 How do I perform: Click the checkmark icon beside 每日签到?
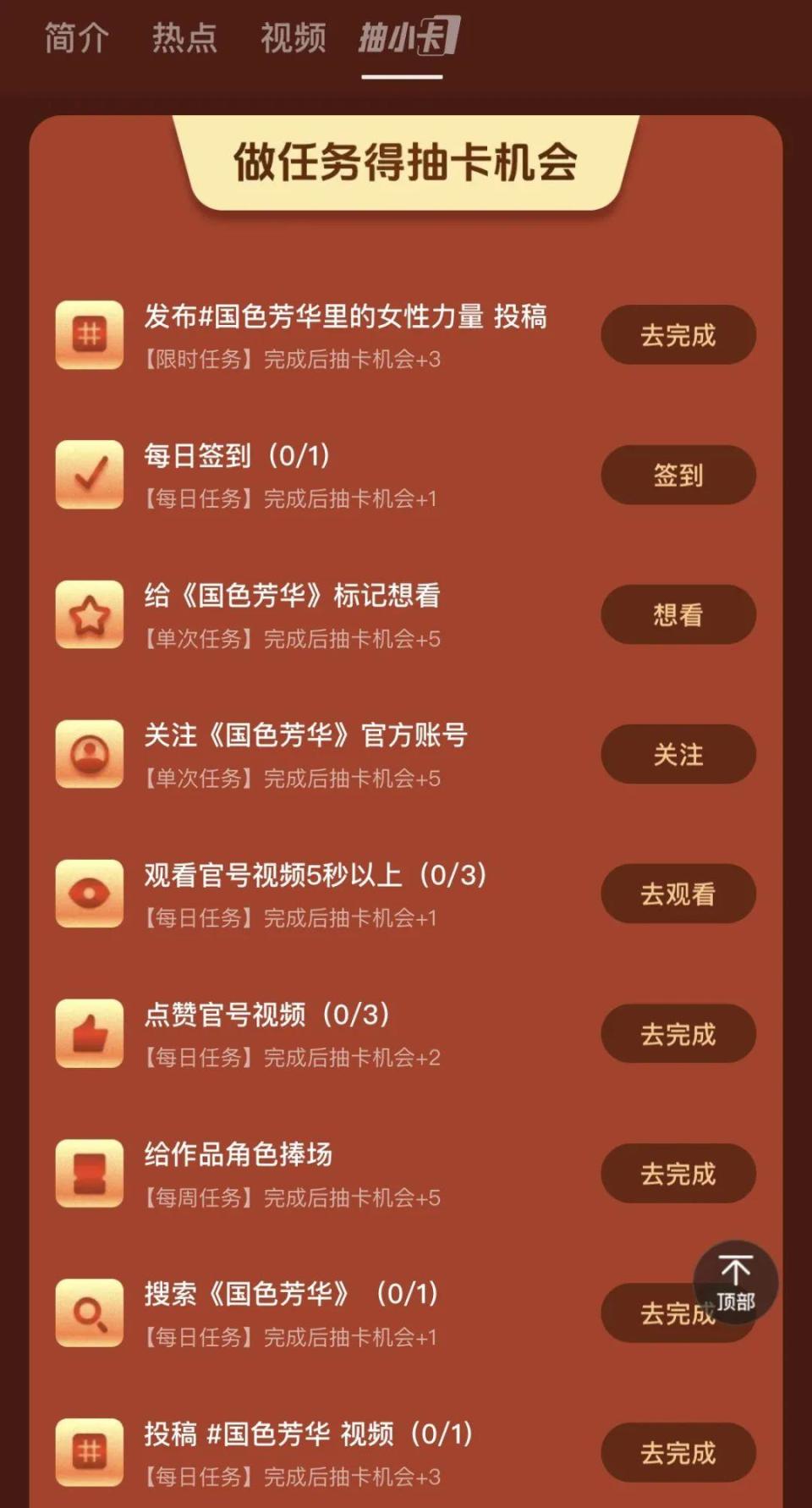click(x=89, y=475)
